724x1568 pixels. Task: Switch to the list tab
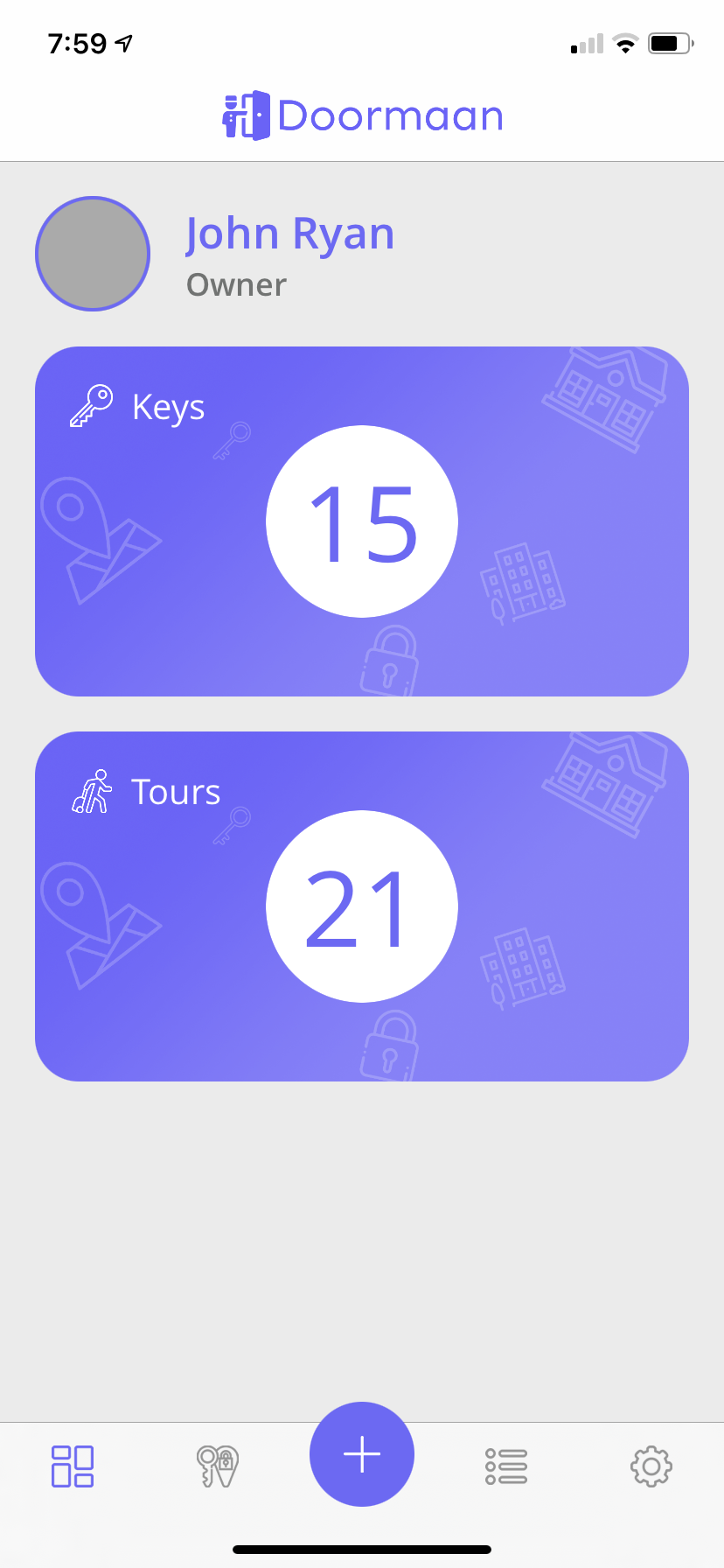pyautogui.click(x=506, y=1466)
